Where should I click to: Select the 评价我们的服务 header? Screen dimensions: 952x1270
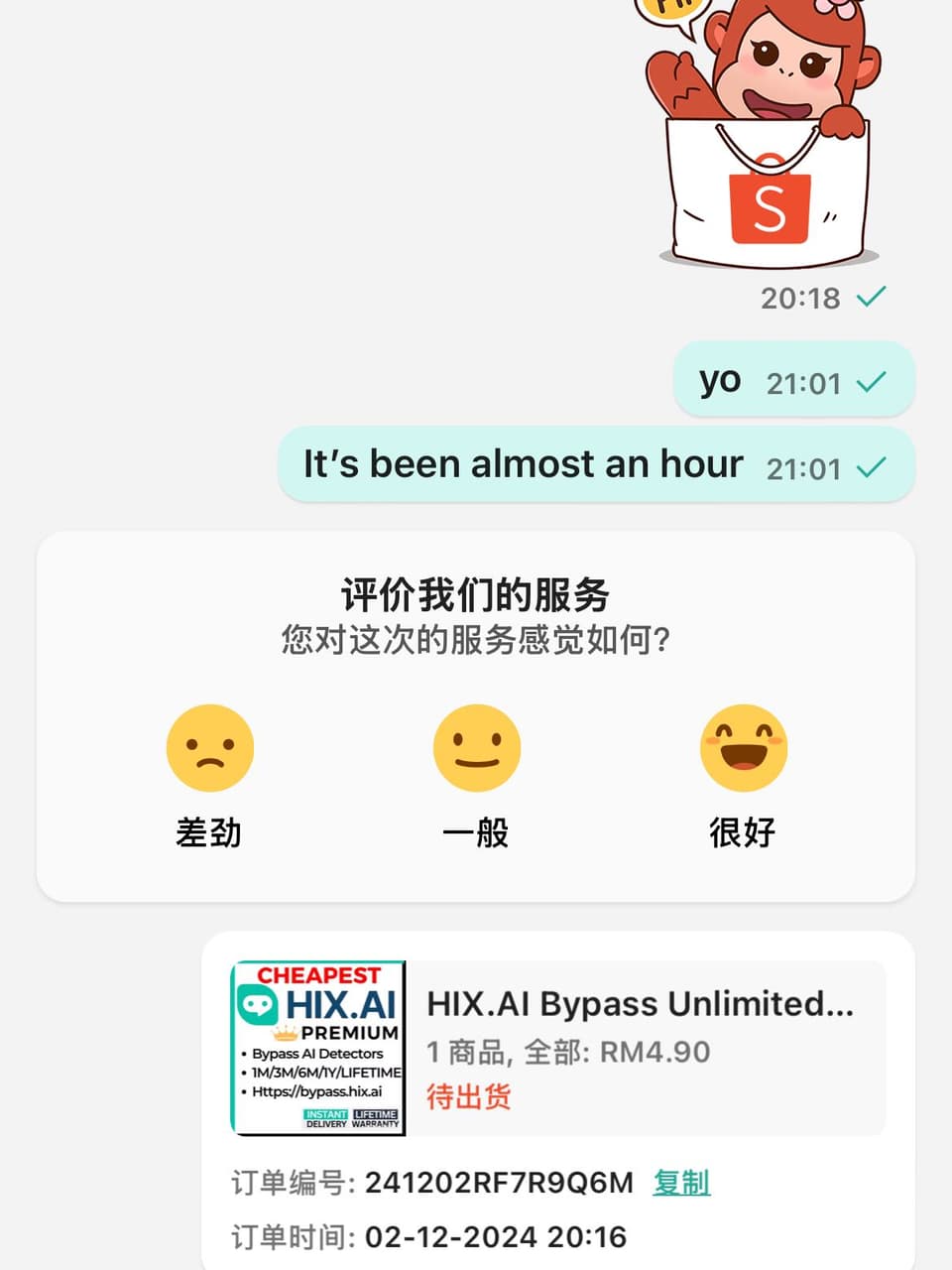click(476, 595)
